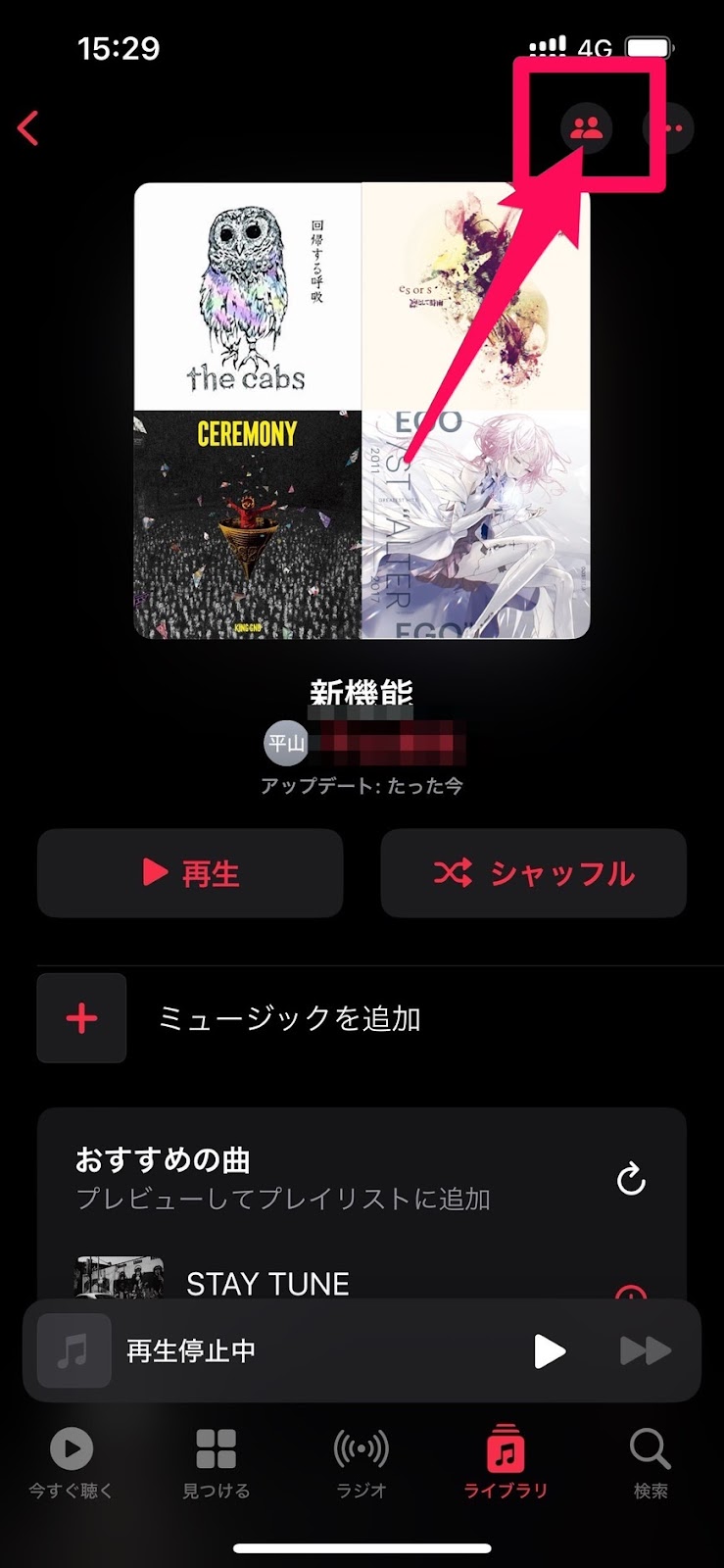Open the collaboration people icon

pos(587,127)
